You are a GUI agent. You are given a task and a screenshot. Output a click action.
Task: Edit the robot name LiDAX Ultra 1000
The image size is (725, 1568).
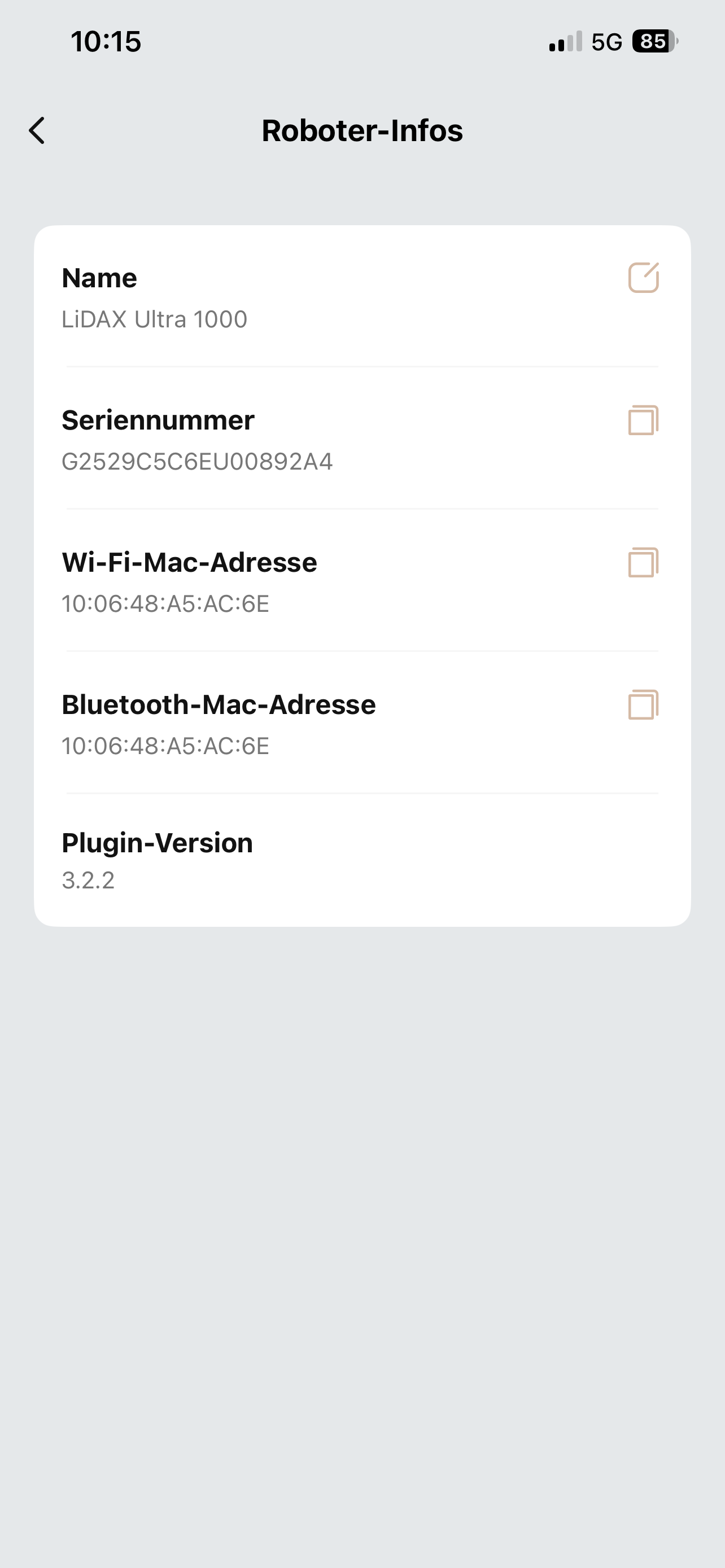tap(644, 278)
